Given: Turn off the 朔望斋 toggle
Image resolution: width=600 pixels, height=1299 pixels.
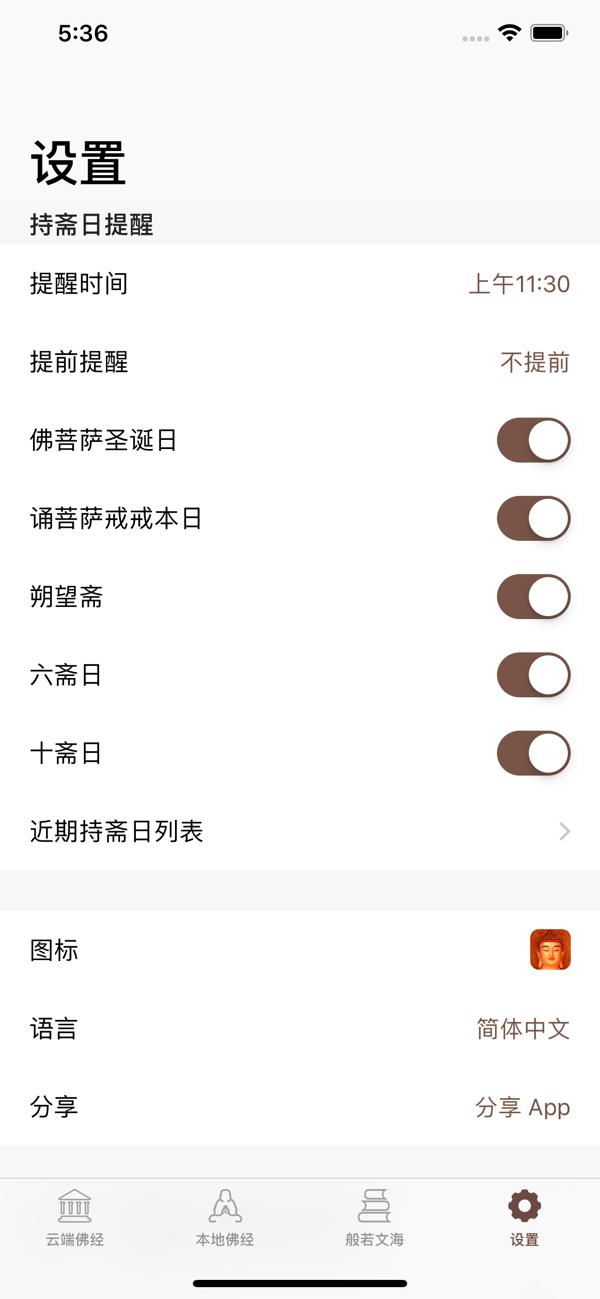Looking at the screenshot, I should (x=533, y=597).
